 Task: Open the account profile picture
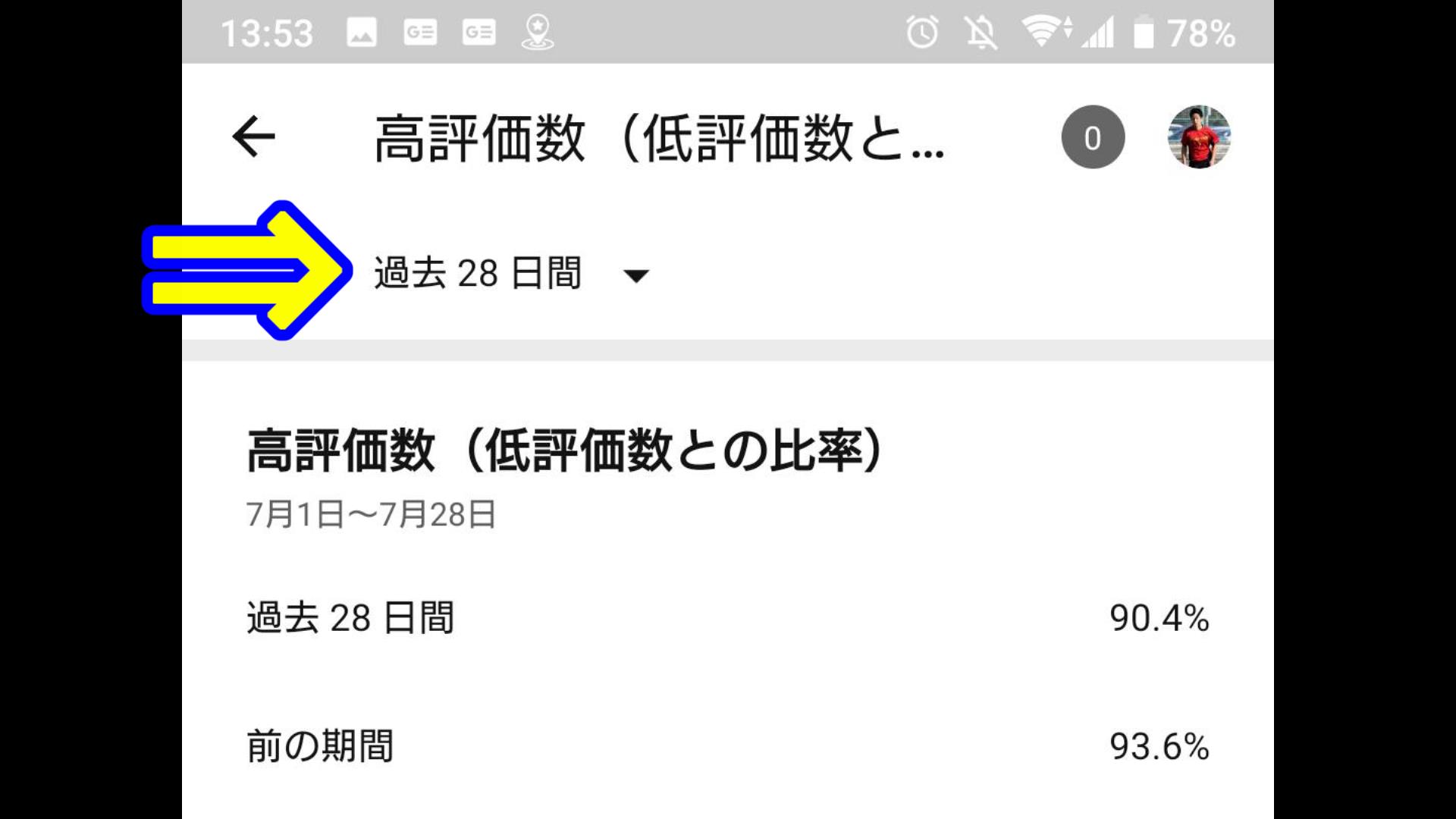[1198, 137]
